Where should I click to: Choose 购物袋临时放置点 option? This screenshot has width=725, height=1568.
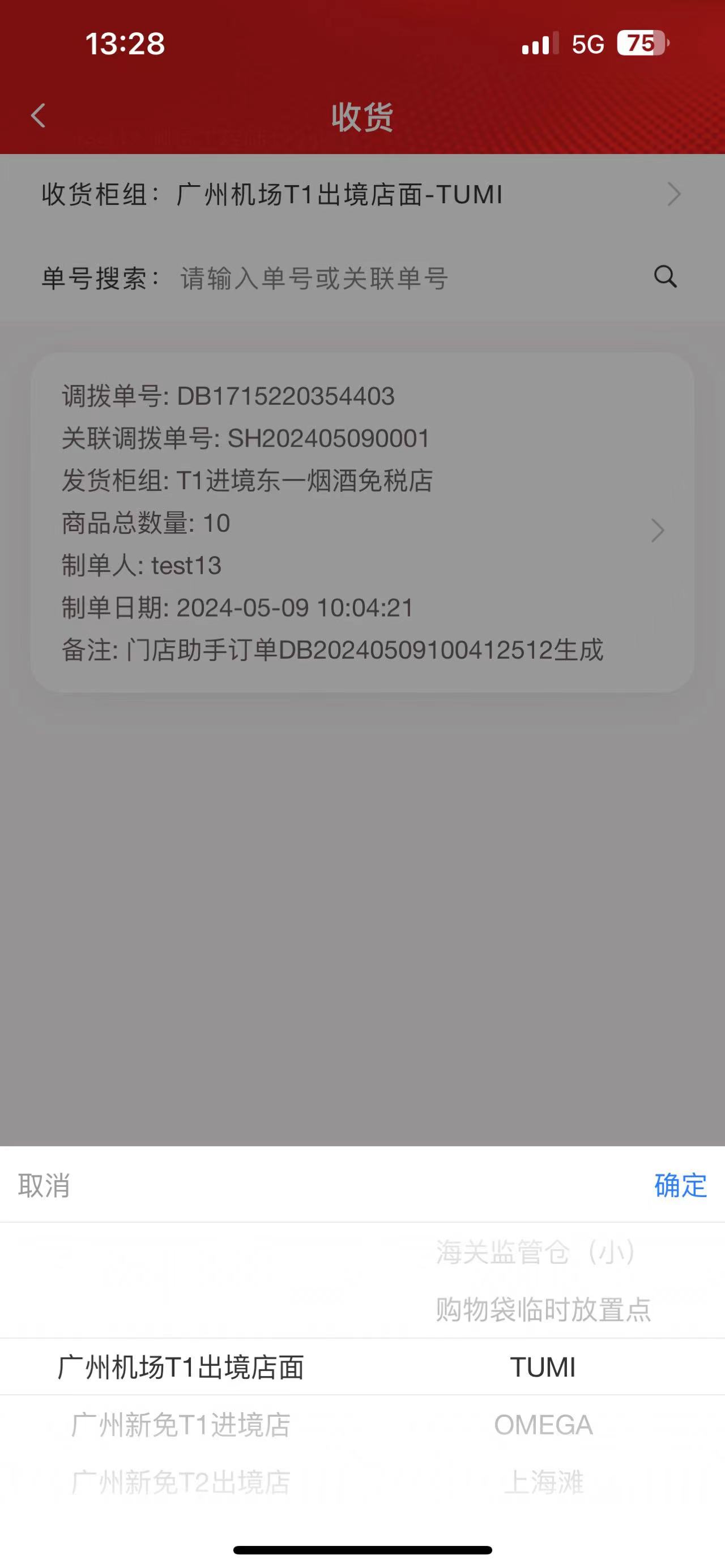click(x=543, y=1310)
